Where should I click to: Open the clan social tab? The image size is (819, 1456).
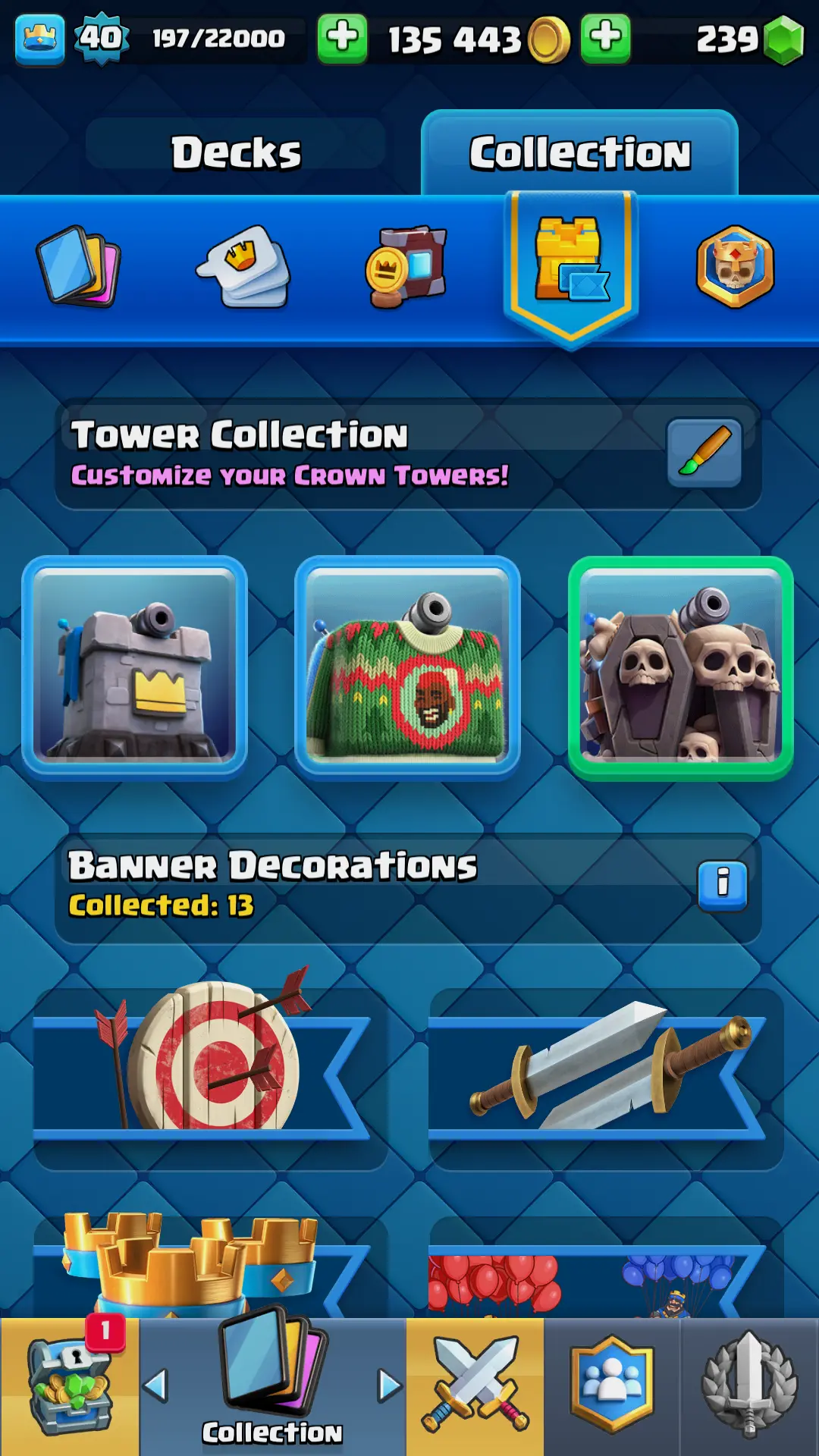[611, 1386]
